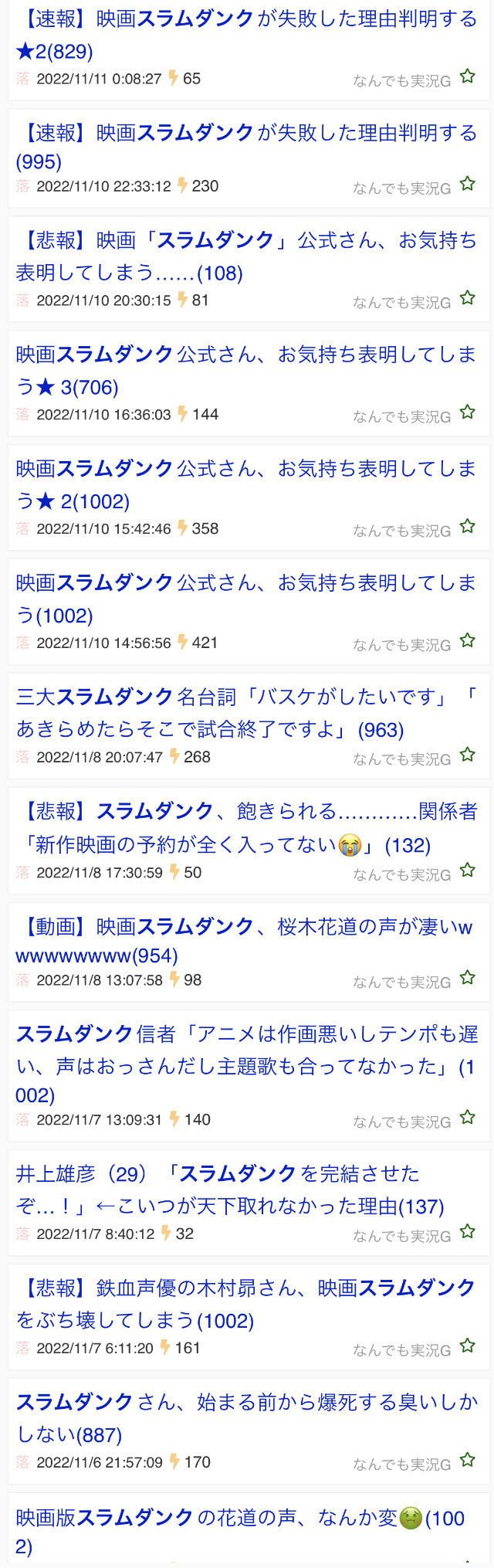Open the 三大スラムダンク名台詞 thread

pyautogui.click(x=247, y=714)
